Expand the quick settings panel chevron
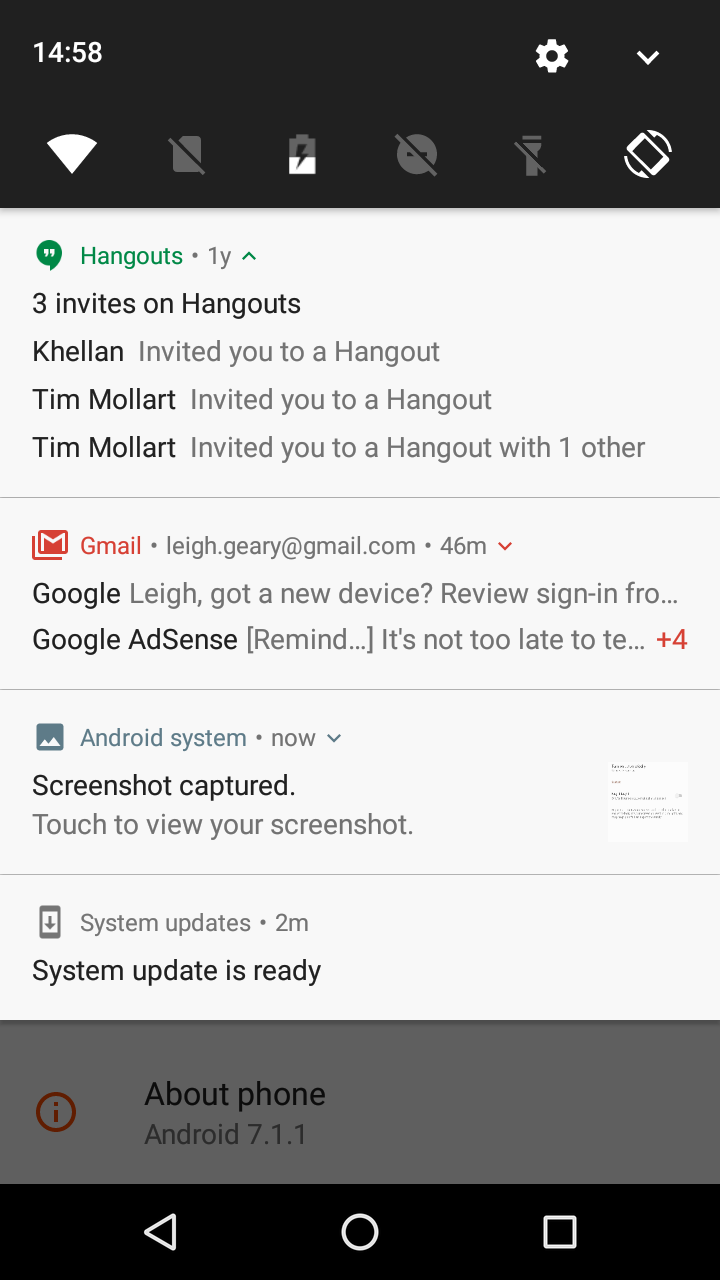720x1280 pixels. point(648,57)
